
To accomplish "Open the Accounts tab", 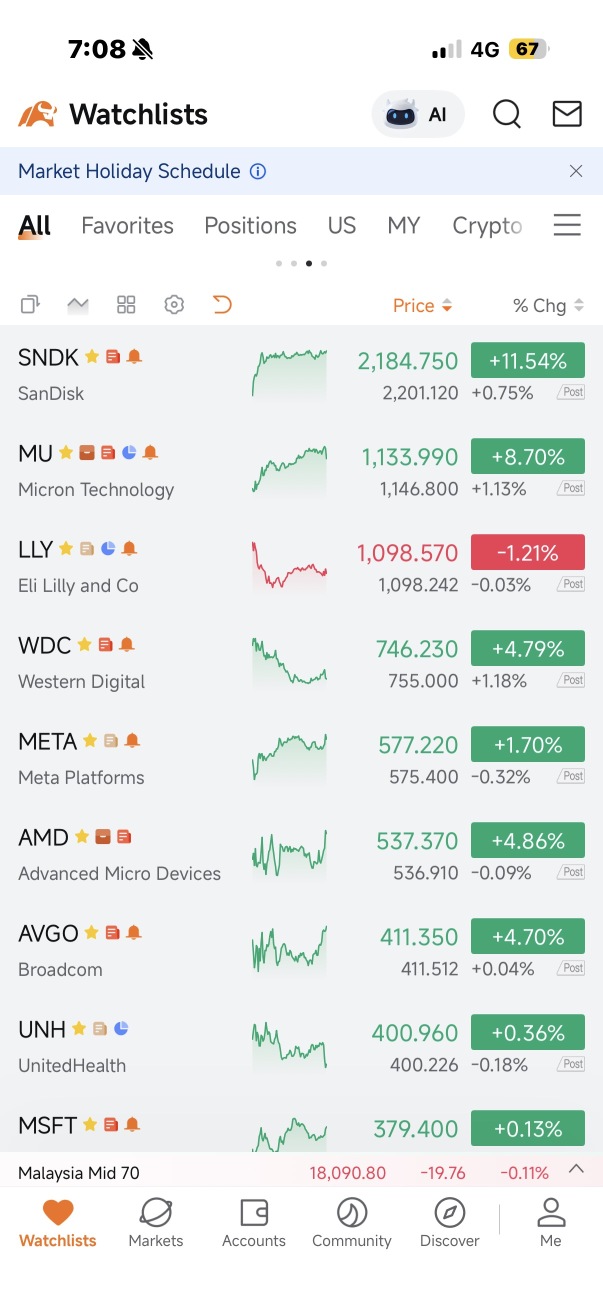I will point(254,1223).
